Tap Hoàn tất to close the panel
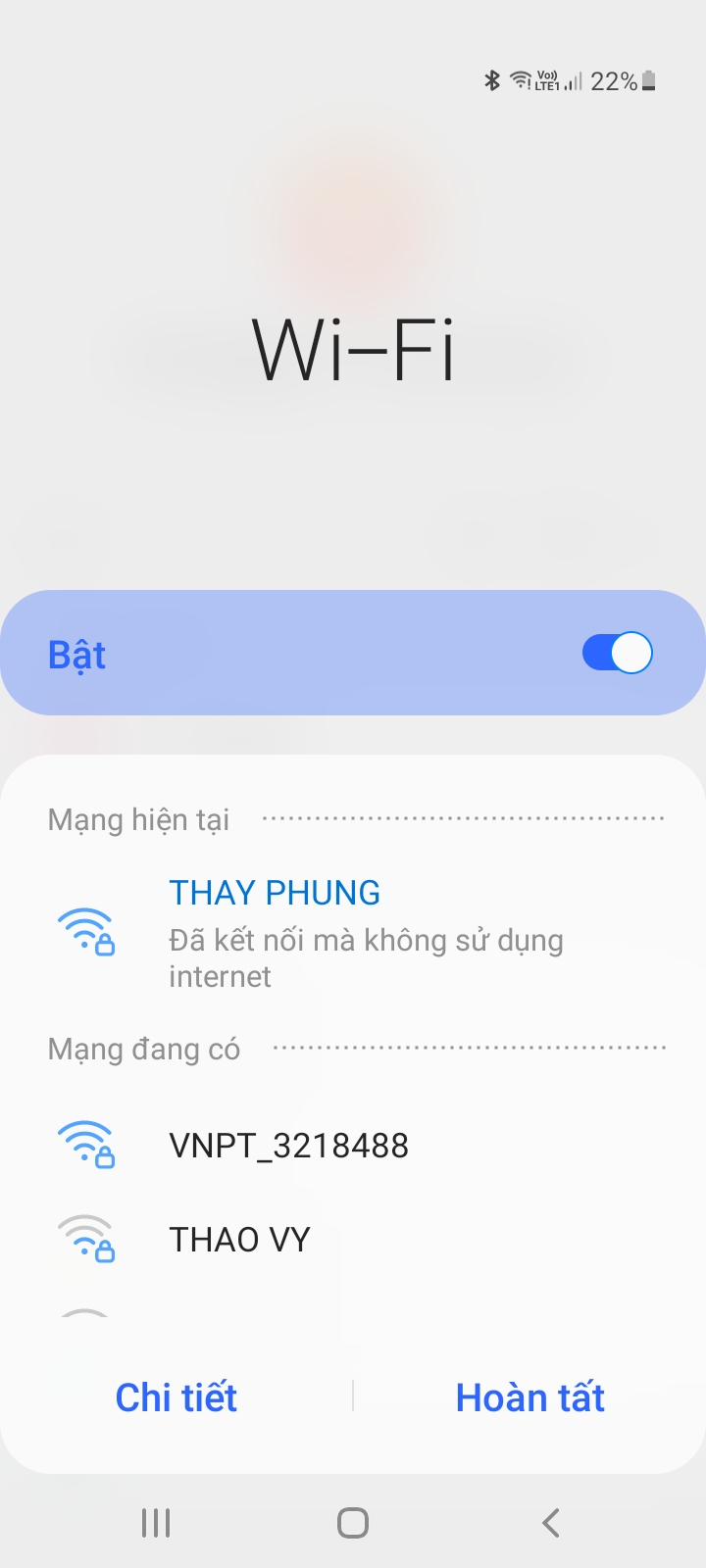The height and width of the screenshot is (1568, 706). [529, 1397]
